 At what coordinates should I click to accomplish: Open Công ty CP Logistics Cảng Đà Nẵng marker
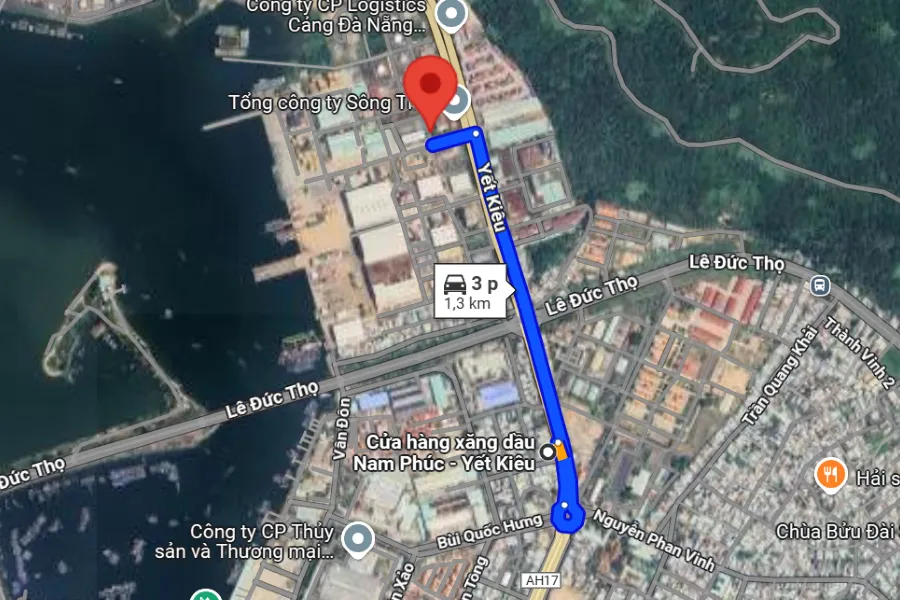pyautogui.click(x=453, y=14)
